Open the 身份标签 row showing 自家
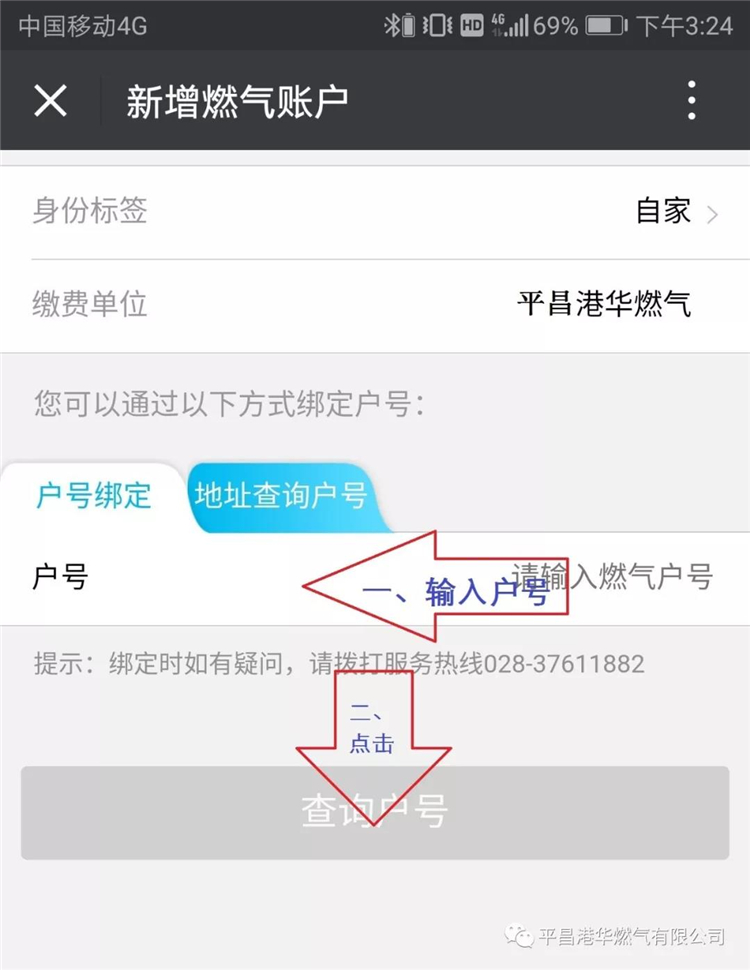Image resolution: width=750 pixels, height=970 pixels. click(x=375, y=212)
